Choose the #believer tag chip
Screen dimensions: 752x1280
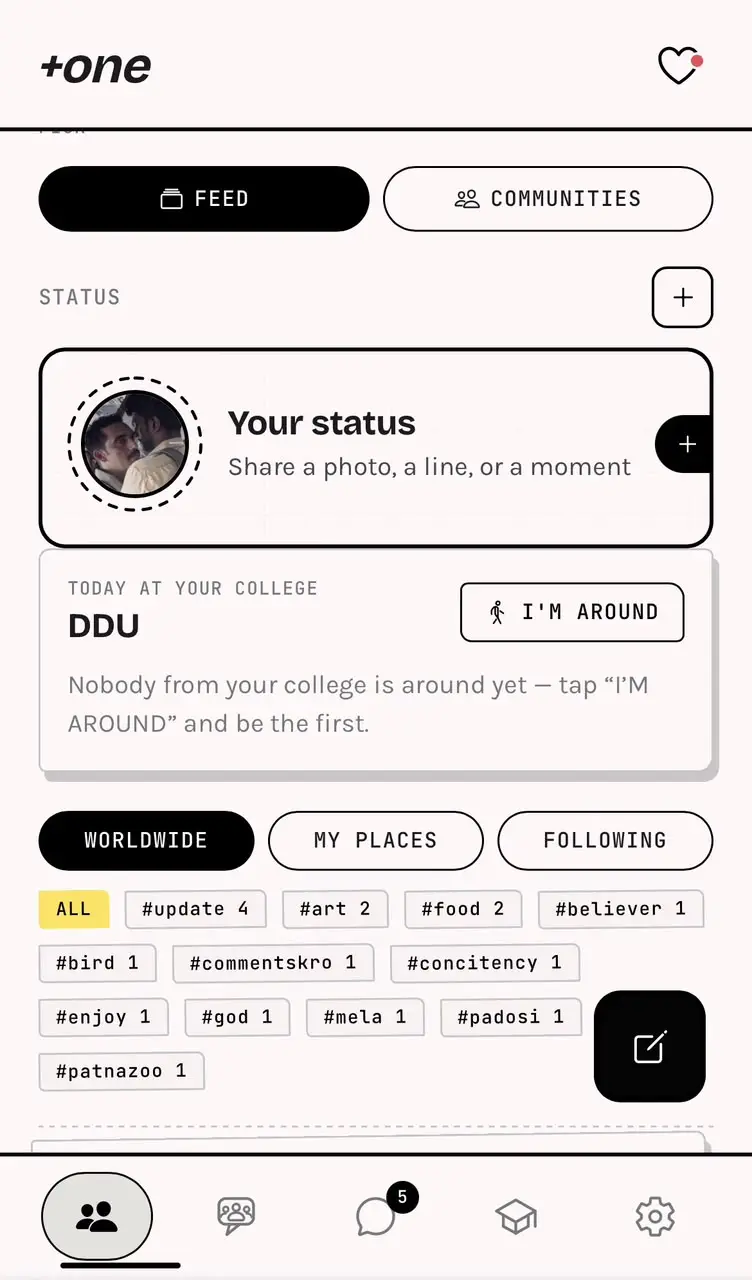coord(620,909)
